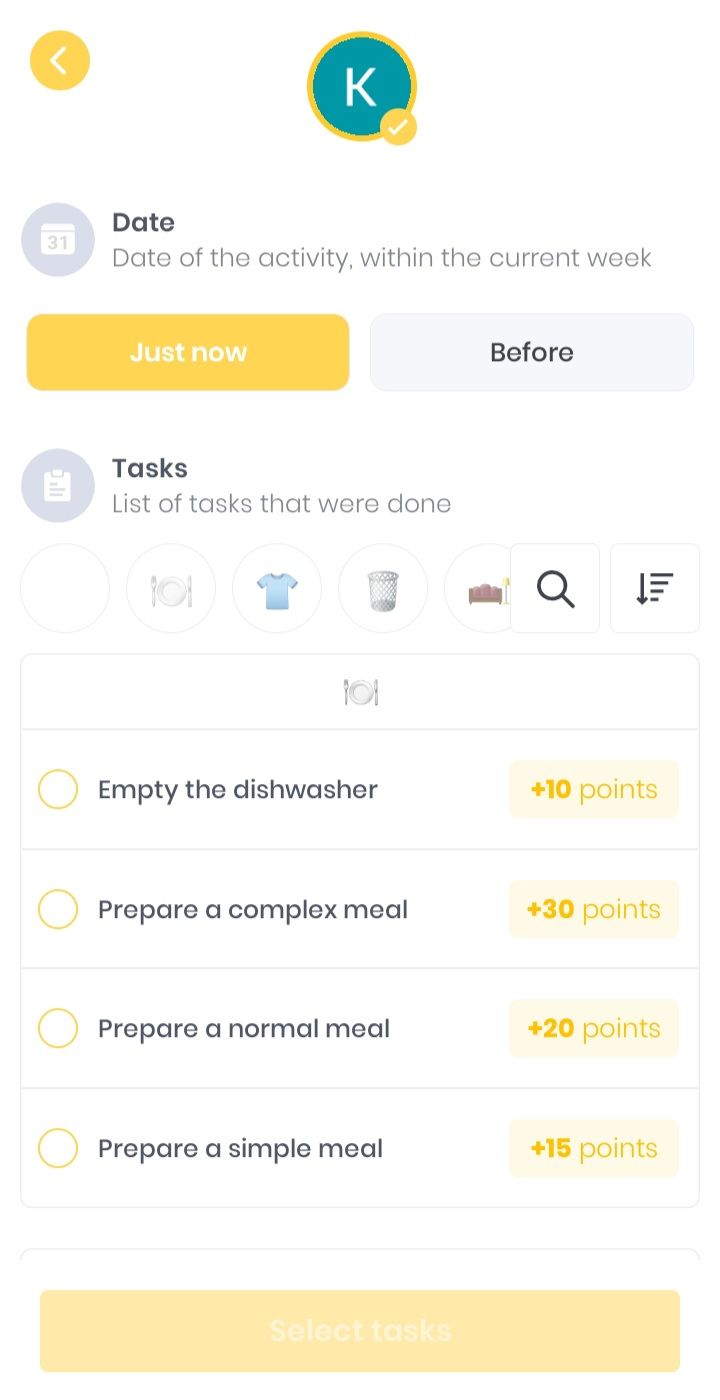Screen dimensions: 720x1400
Task: Tick Prepare a simple meal task
Action: pos(58,1148)
